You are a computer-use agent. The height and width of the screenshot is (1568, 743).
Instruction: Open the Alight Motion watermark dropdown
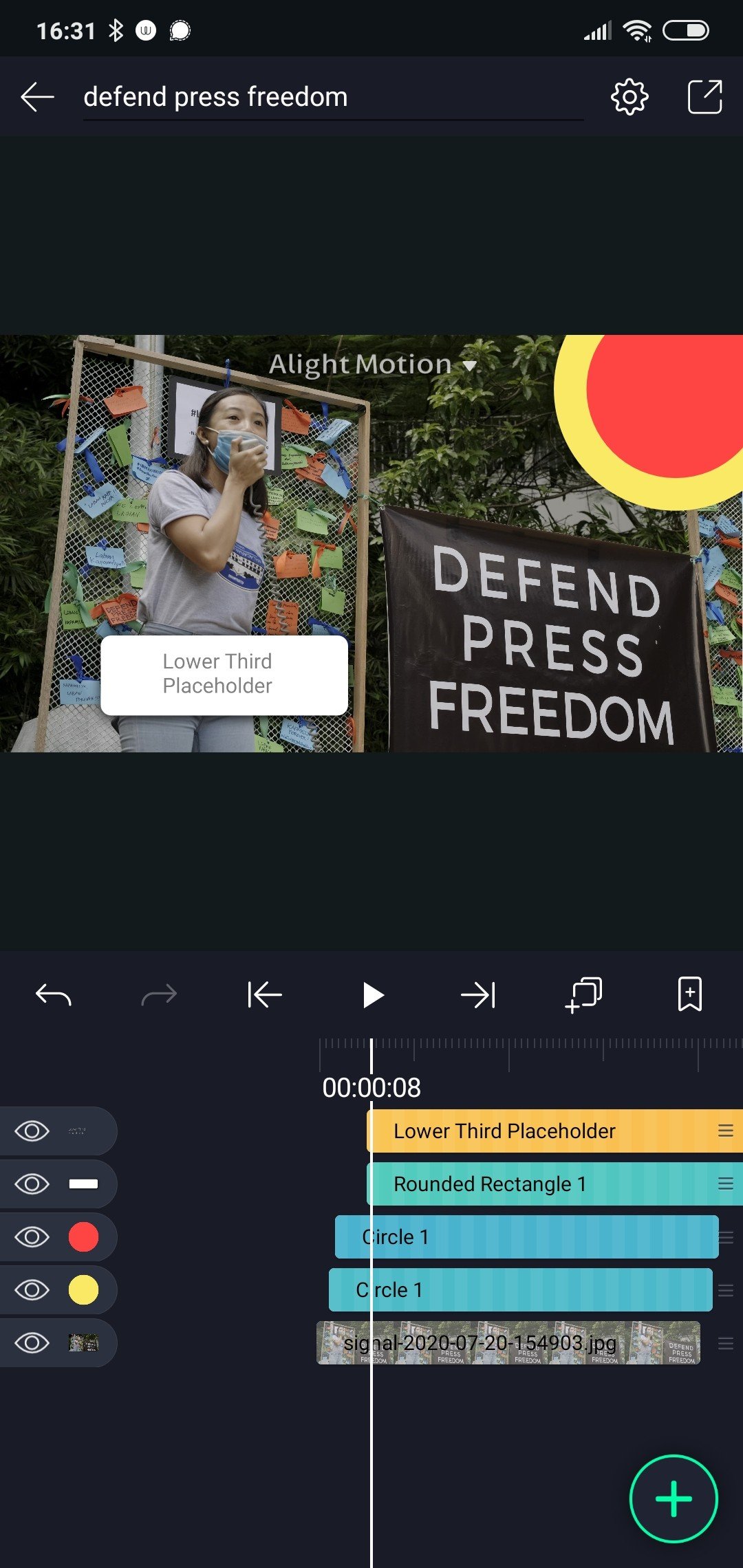click(372, 364)
